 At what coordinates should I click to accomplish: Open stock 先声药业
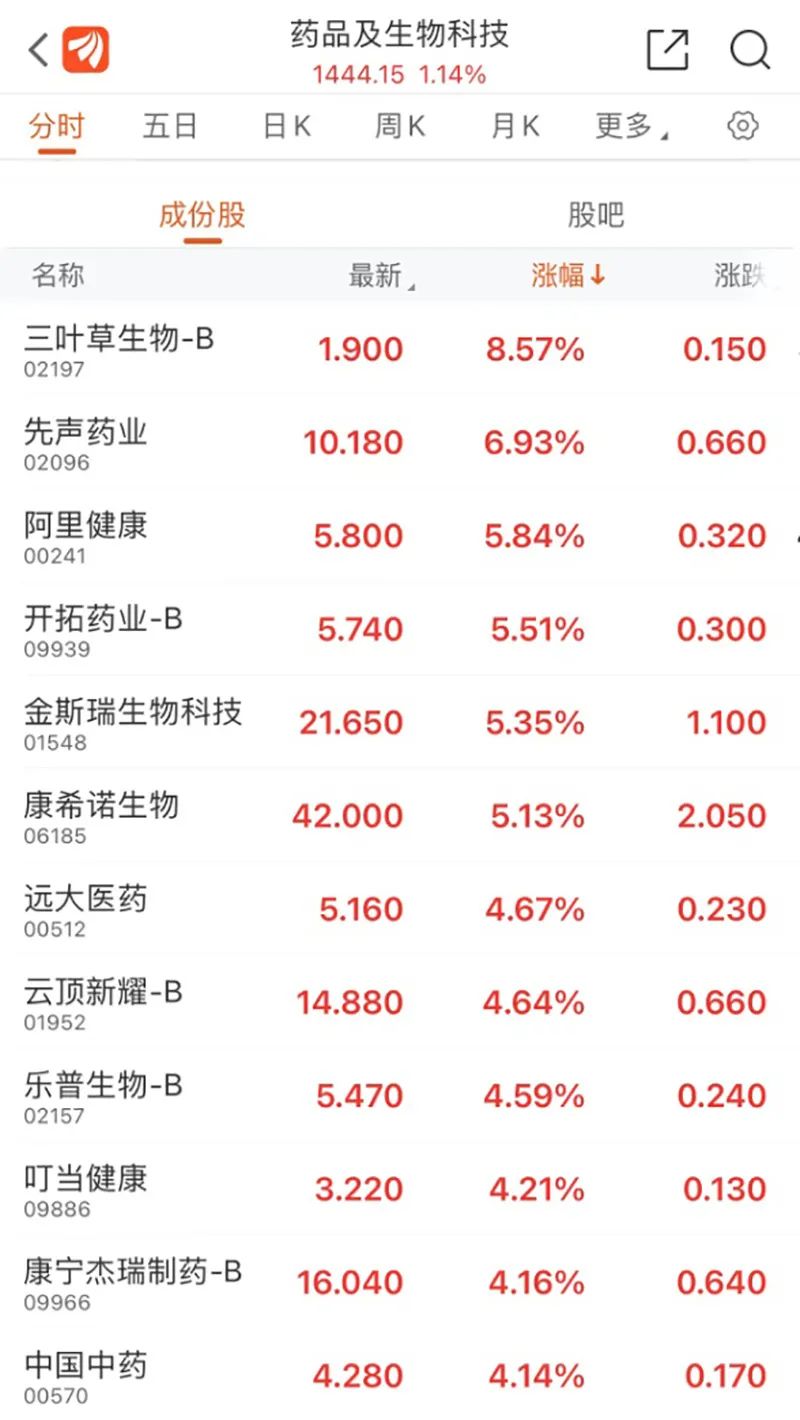tap(400, 442)
